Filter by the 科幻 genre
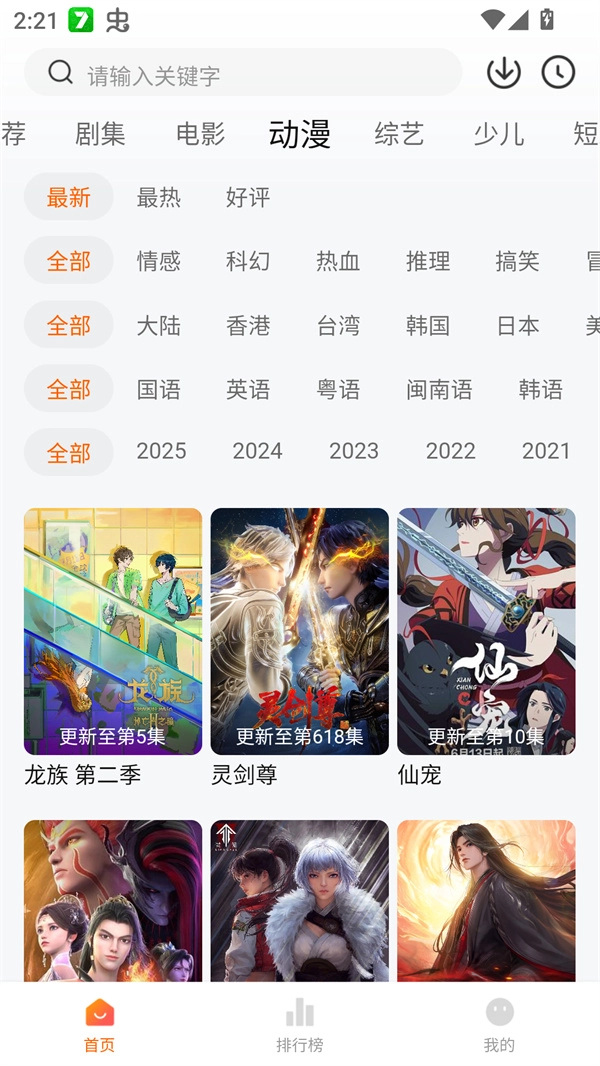 click(248, 261)
